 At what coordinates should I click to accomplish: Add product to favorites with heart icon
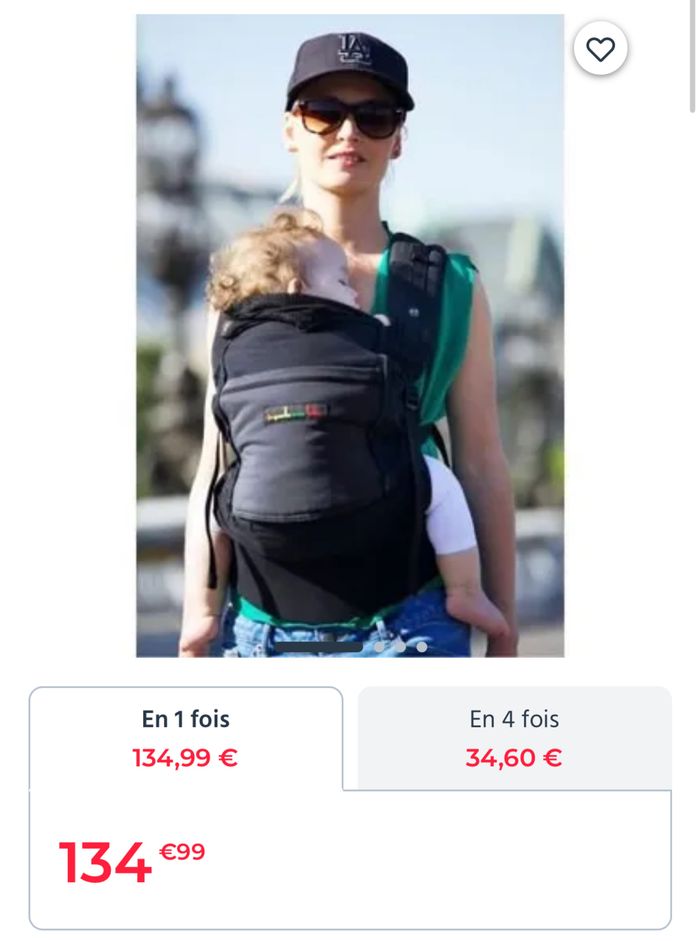click(x=600, y=49)
